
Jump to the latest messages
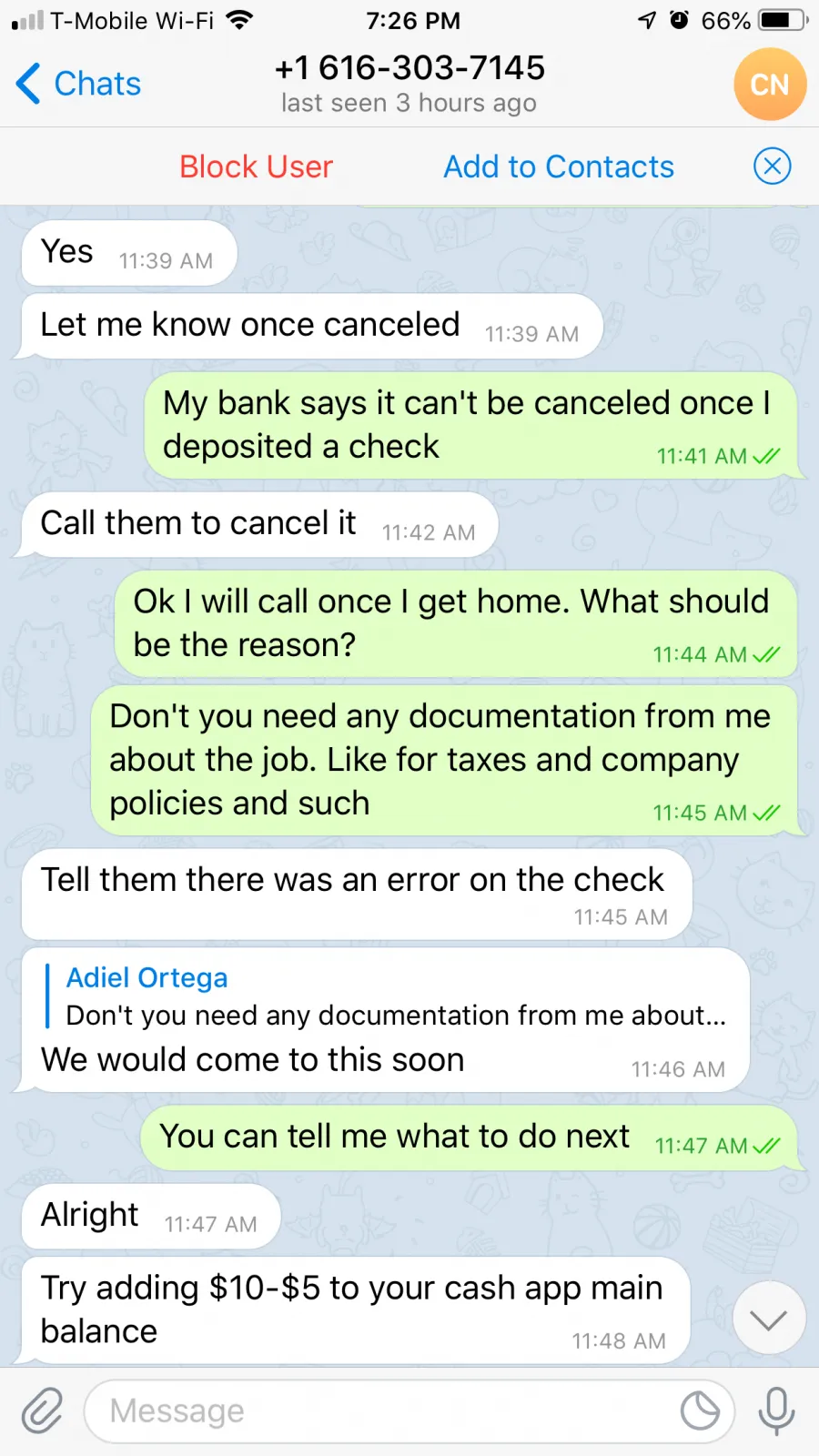click(769, 1318)
